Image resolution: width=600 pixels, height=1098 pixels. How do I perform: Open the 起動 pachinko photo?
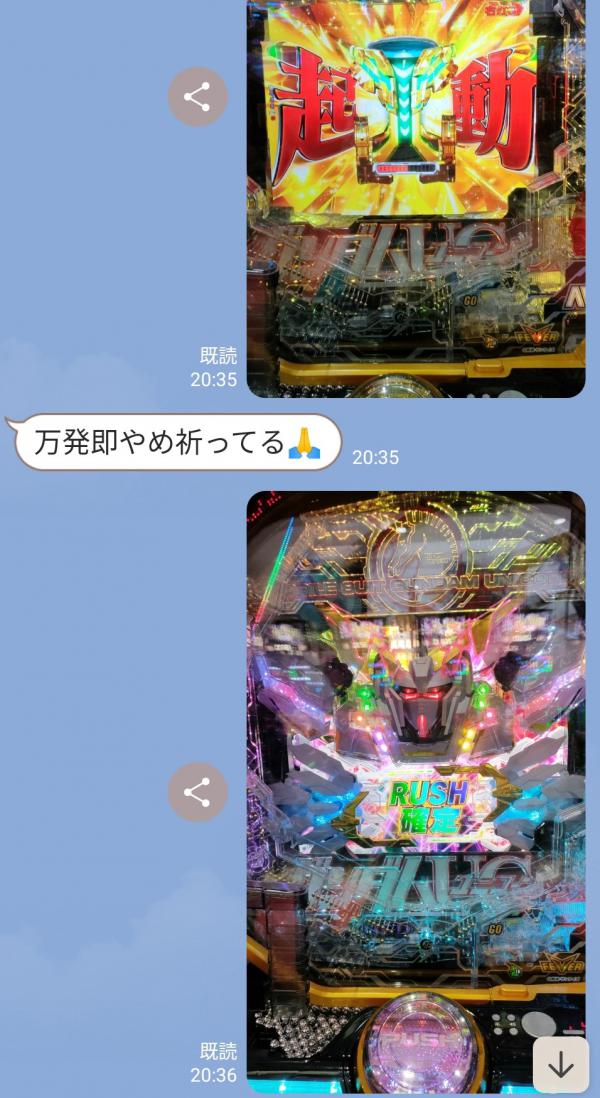pos(415,200)
